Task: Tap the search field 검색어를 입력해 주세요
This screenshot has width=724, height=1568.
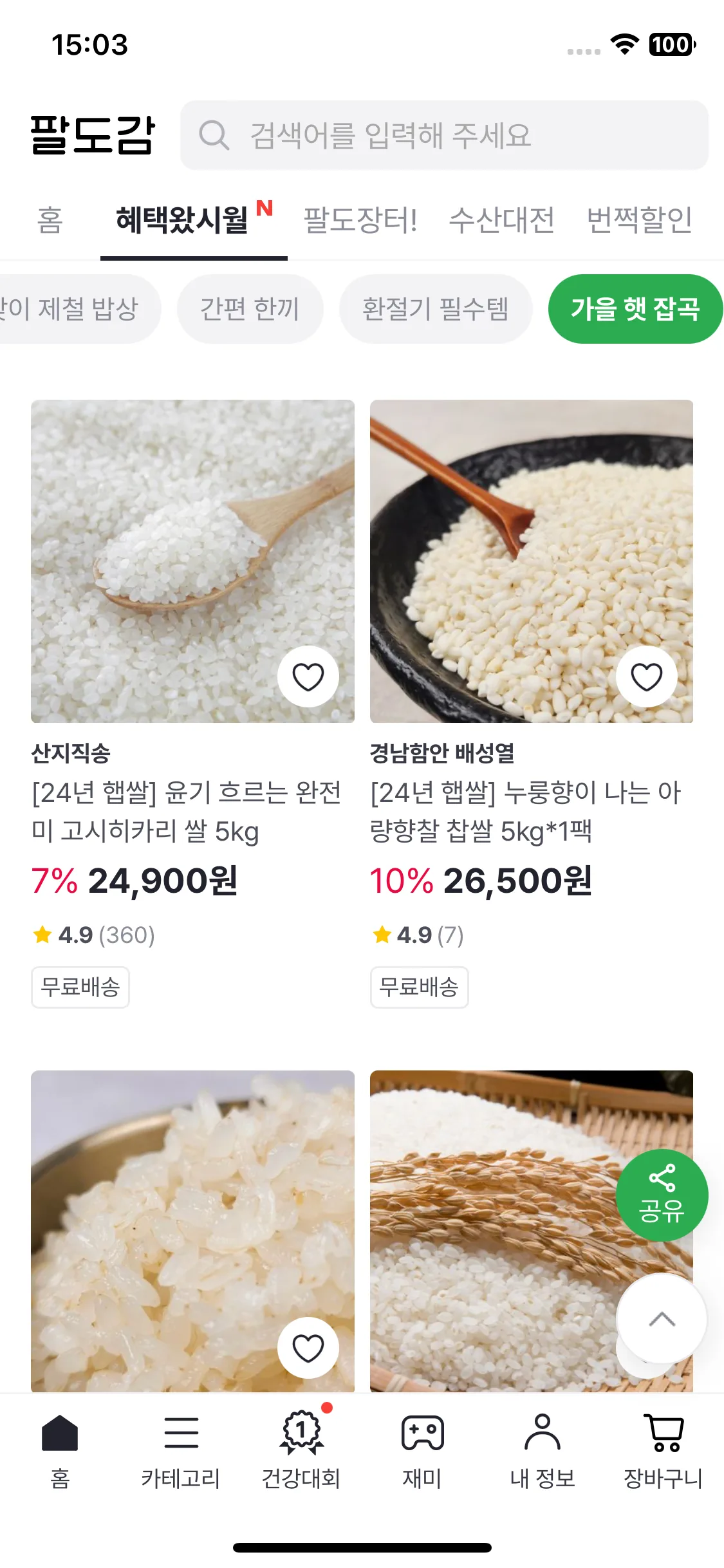Action: click(444, 135)
